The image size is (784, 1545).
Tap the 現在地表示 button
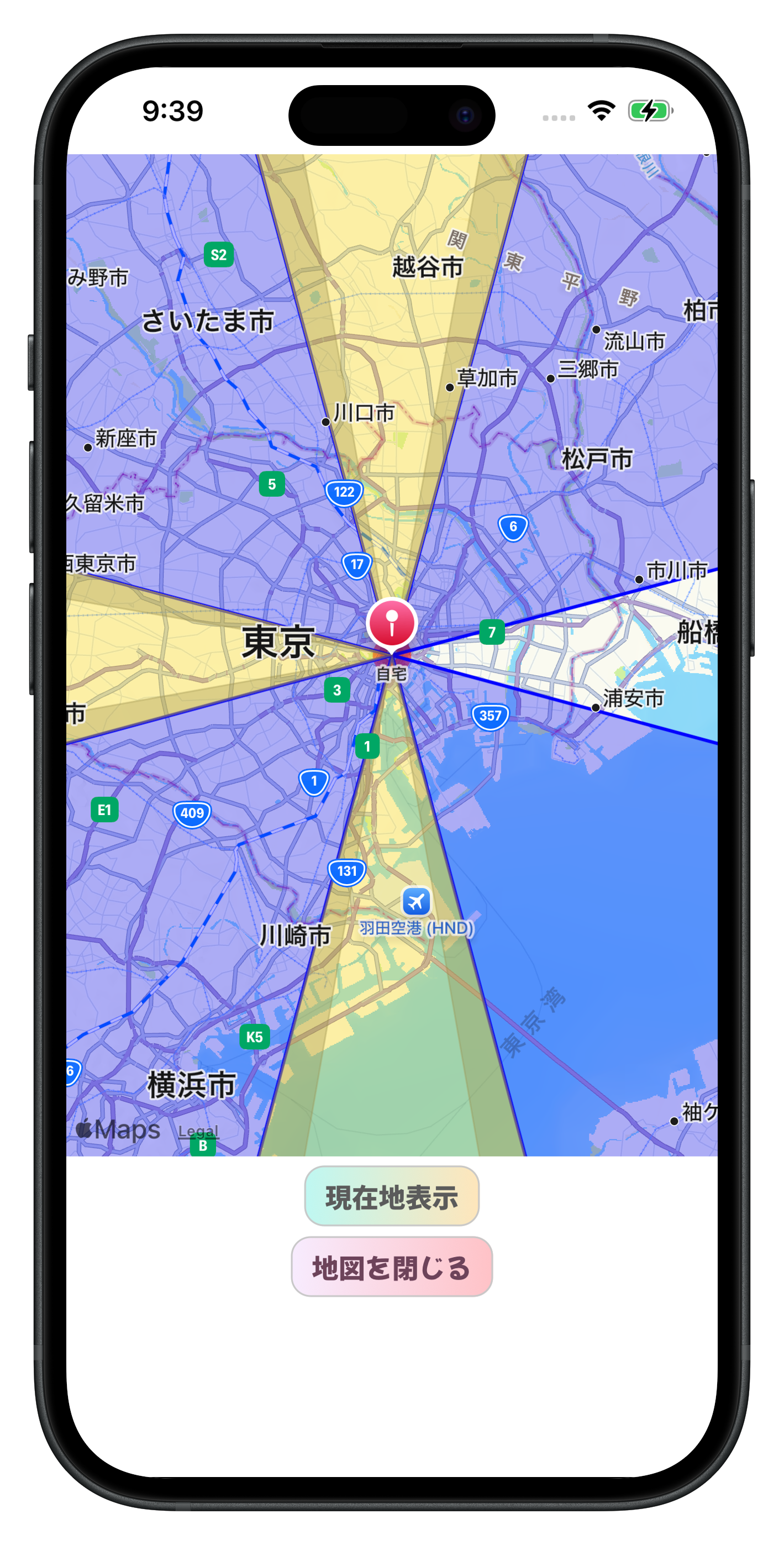pos(392,1196)
